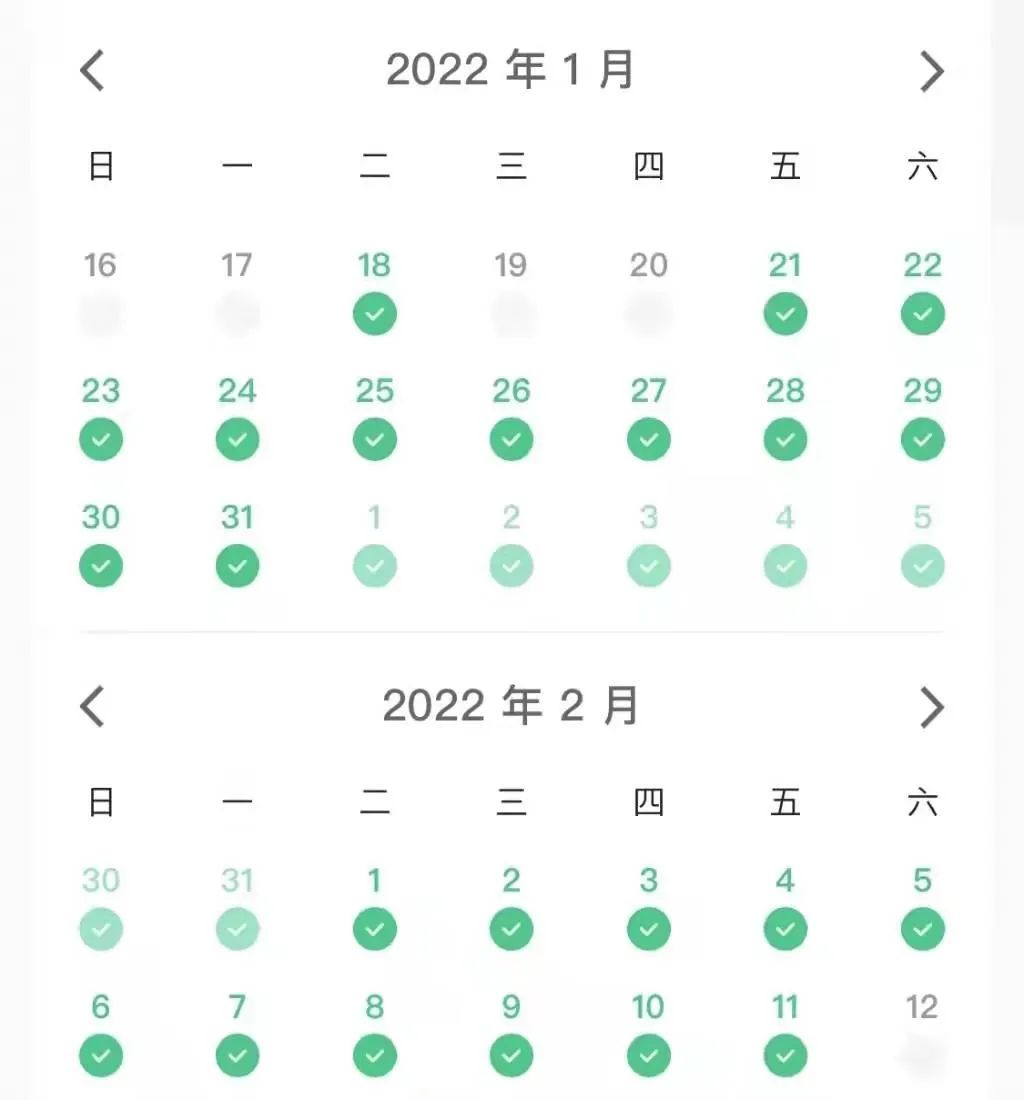
Task: Select date 22 in the January calendar
Action: point(922,290)
